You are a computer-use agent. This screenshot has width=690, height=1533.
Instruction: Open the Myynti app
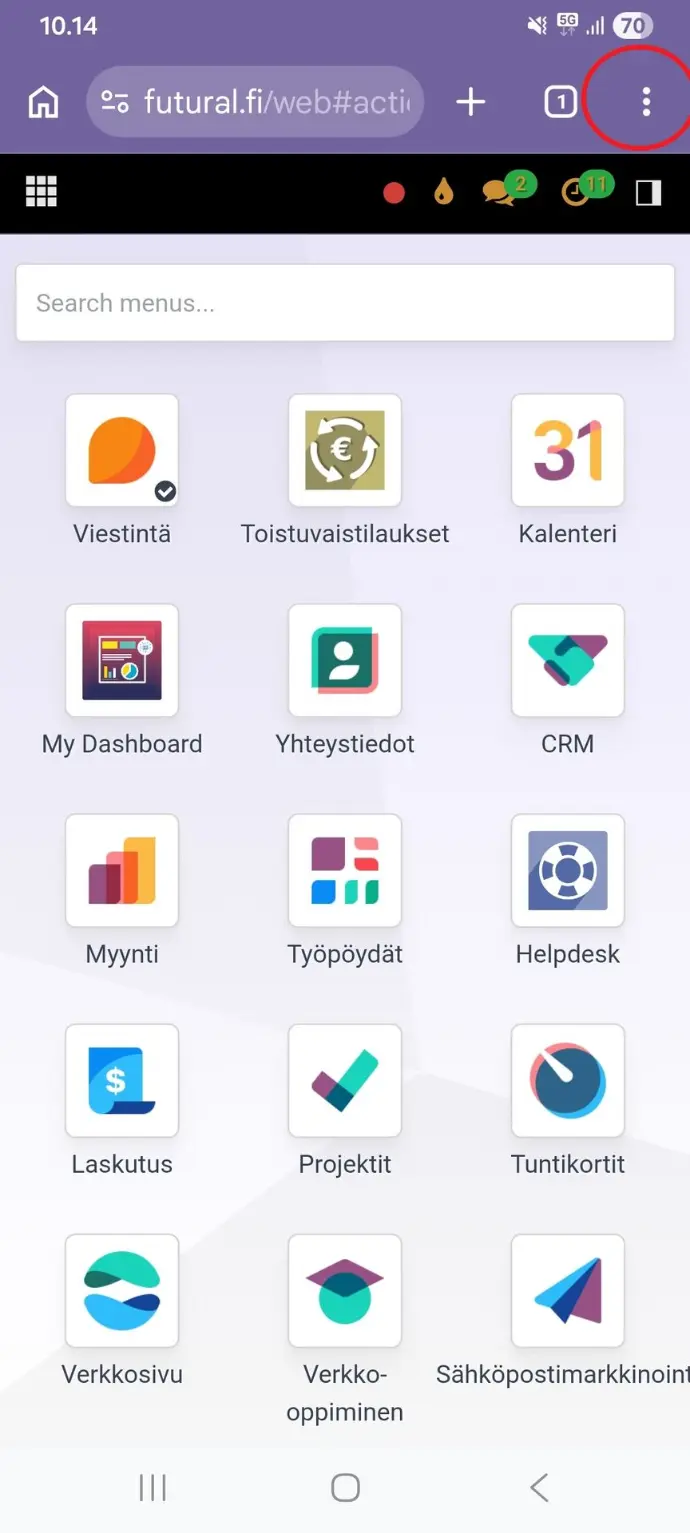(122, 870)
